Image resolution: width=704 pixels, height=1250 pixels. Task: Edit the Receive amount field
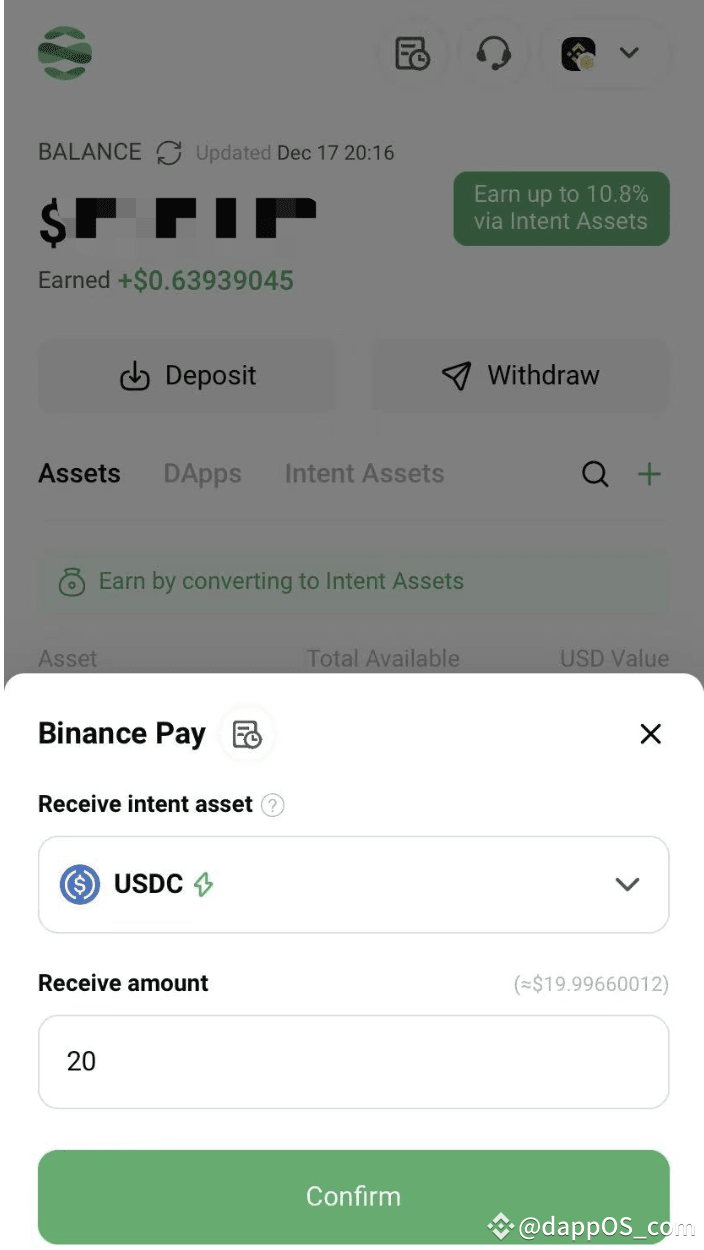353,1061
